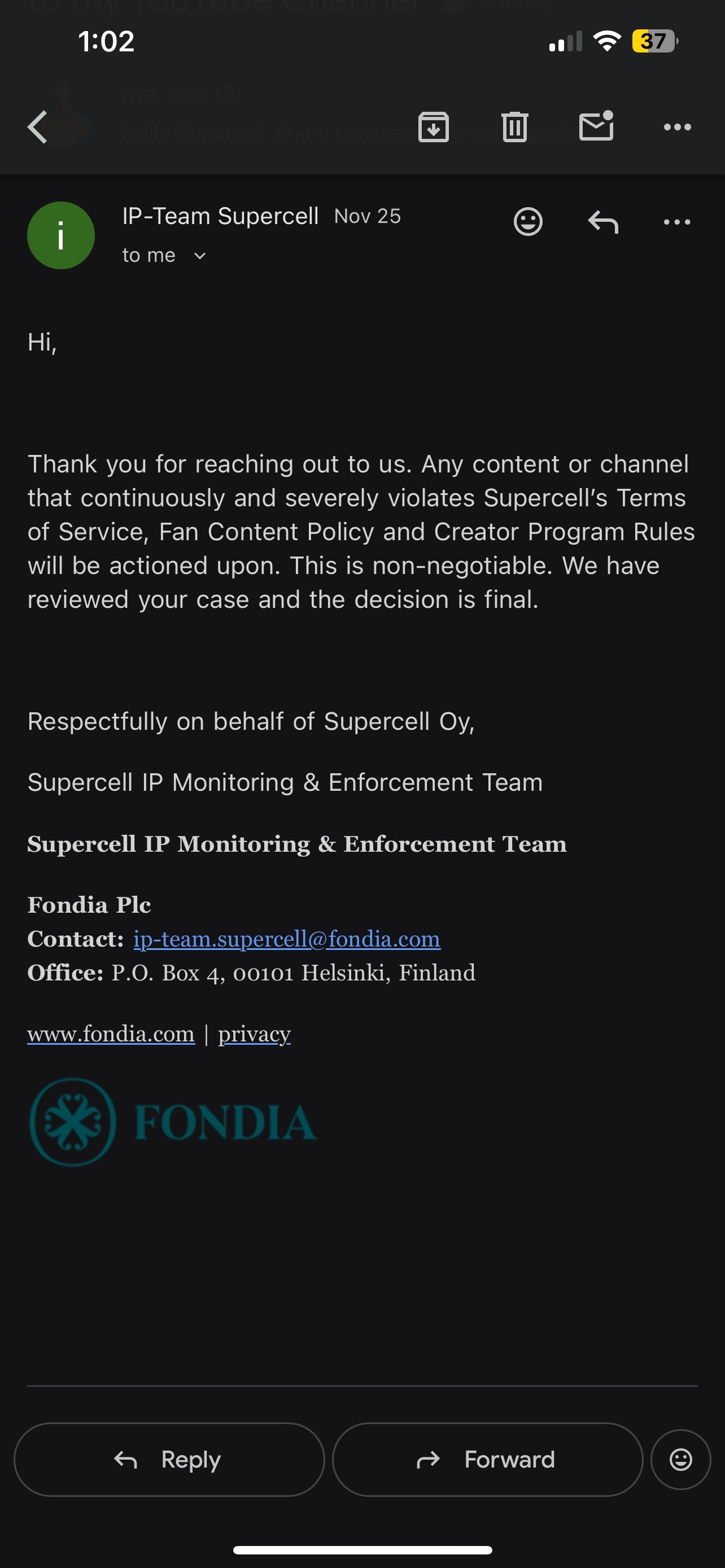This screenshot has width=725, height=1568.
Task: Mark the email as unread
Action: coord(596,126)
